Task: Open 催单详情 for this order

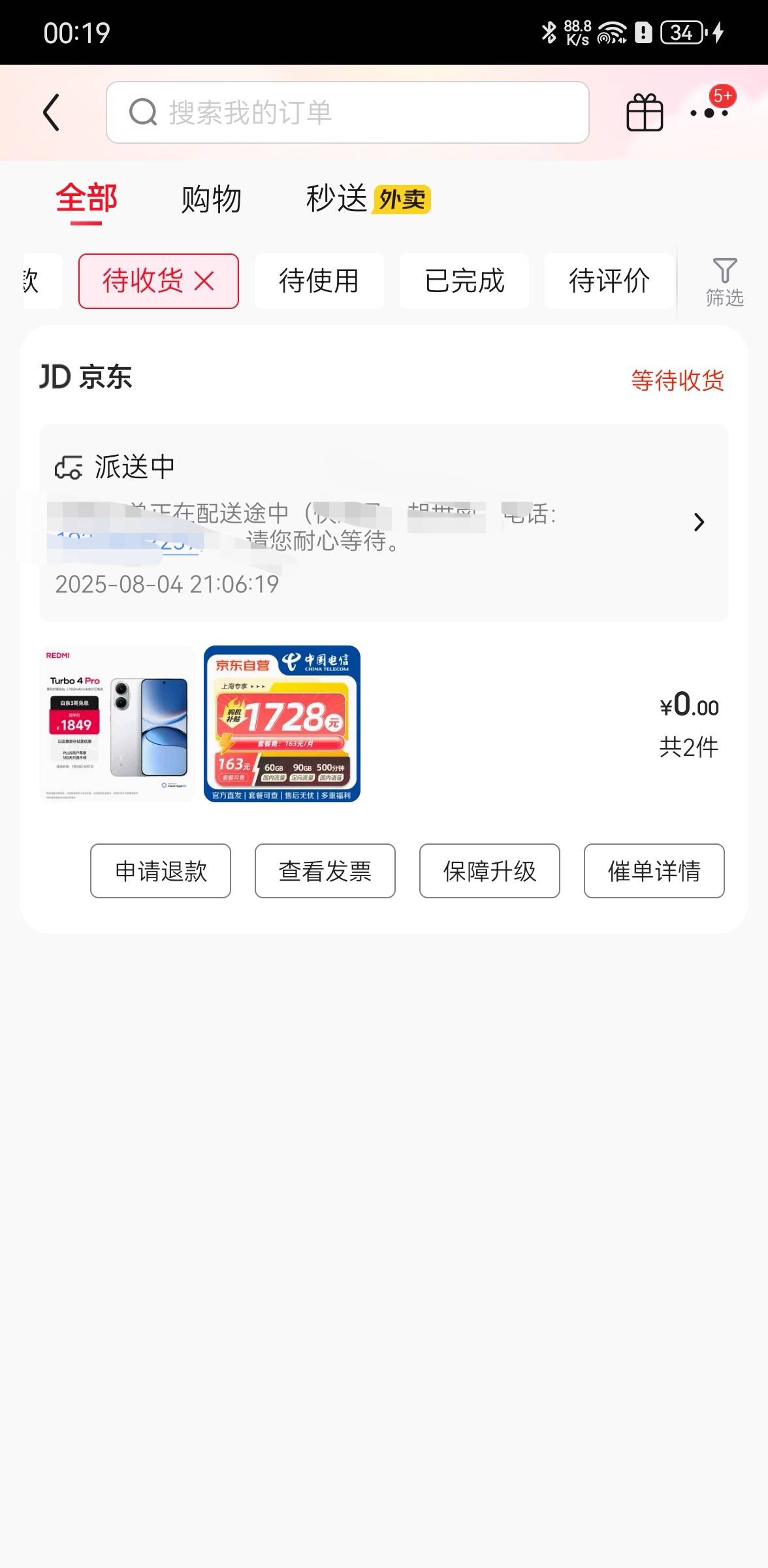Action: point(654,871)
